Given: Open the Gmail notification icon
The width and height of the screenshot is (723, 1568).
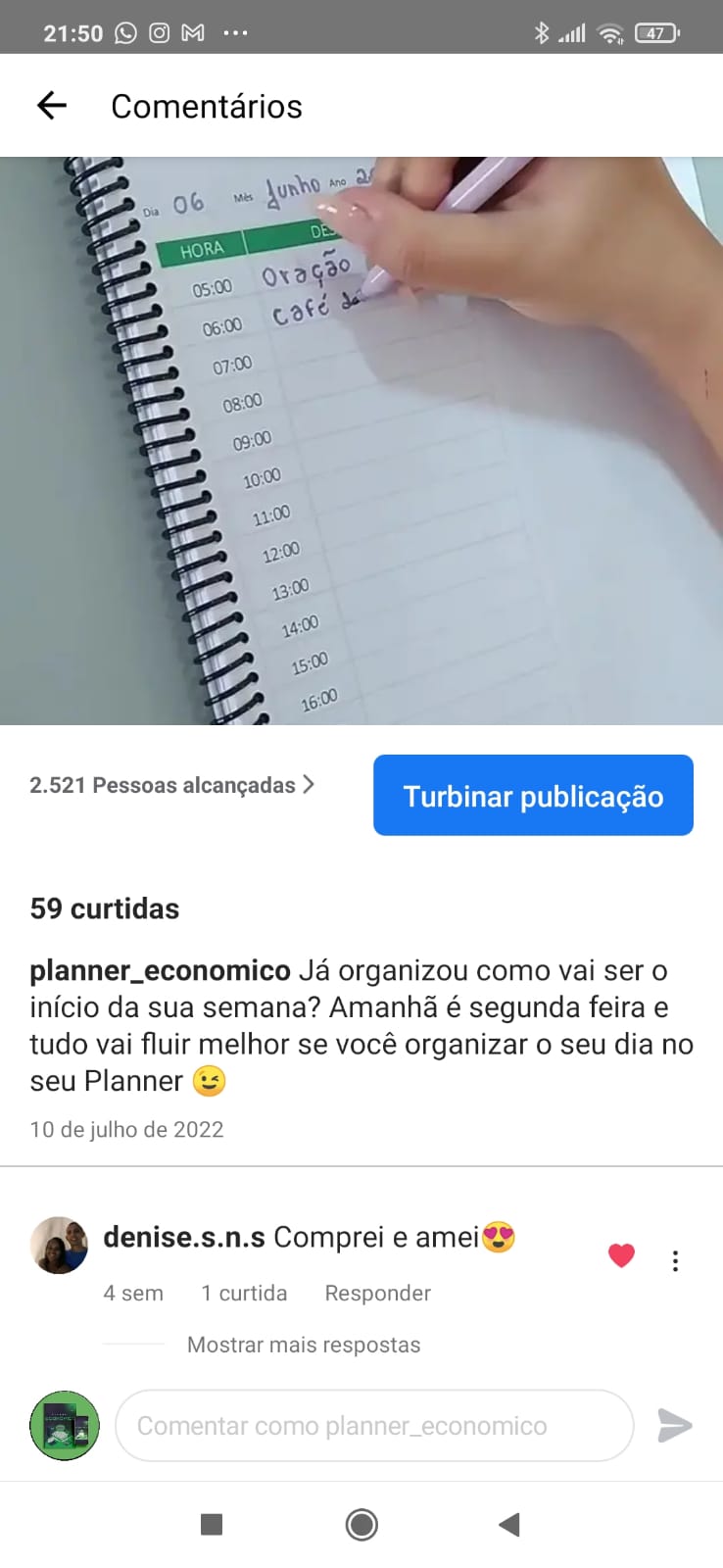Looking at the screenshot, I should (x=194, y=30).
